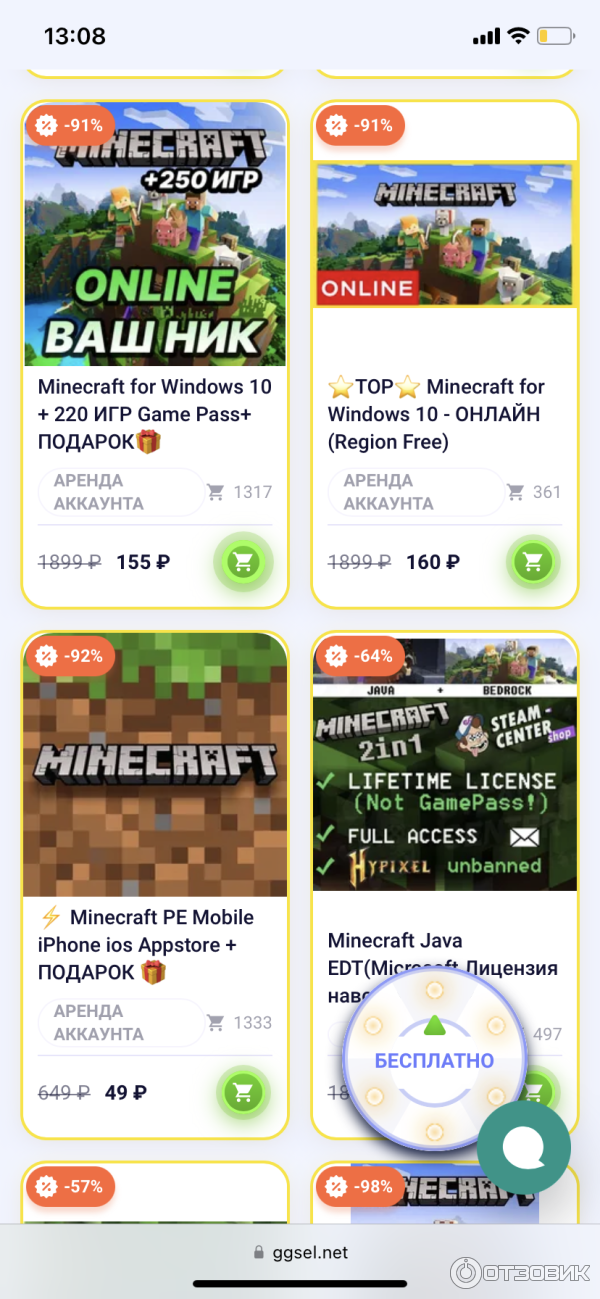Open the support chat bubble

click(523, 1147)
